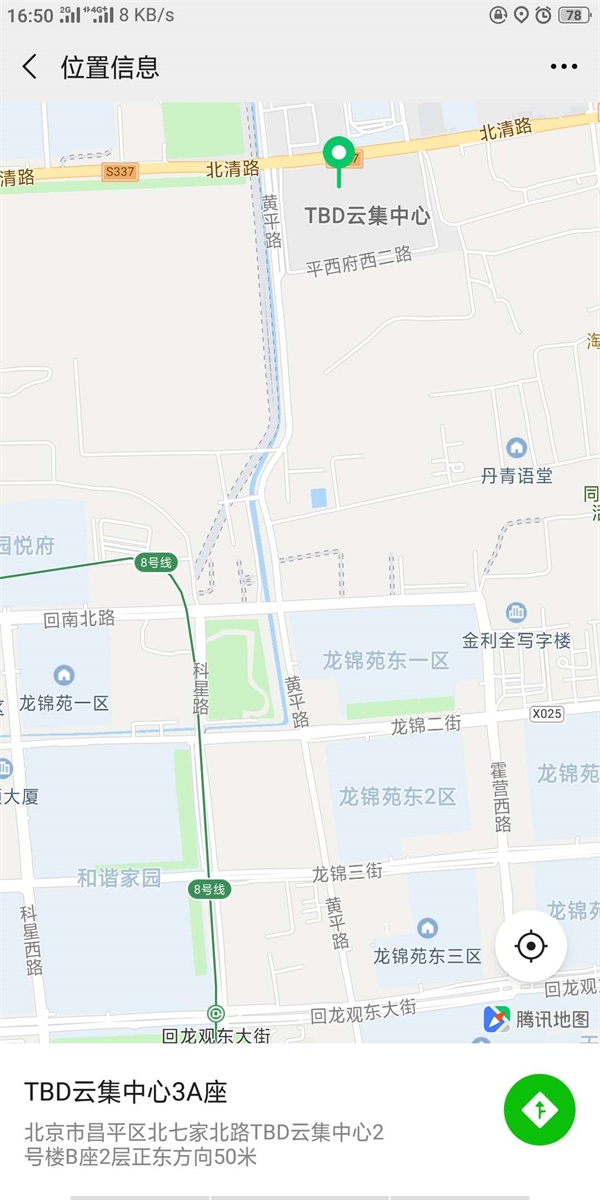Open the three-dot overflow menu

(563, 67)
